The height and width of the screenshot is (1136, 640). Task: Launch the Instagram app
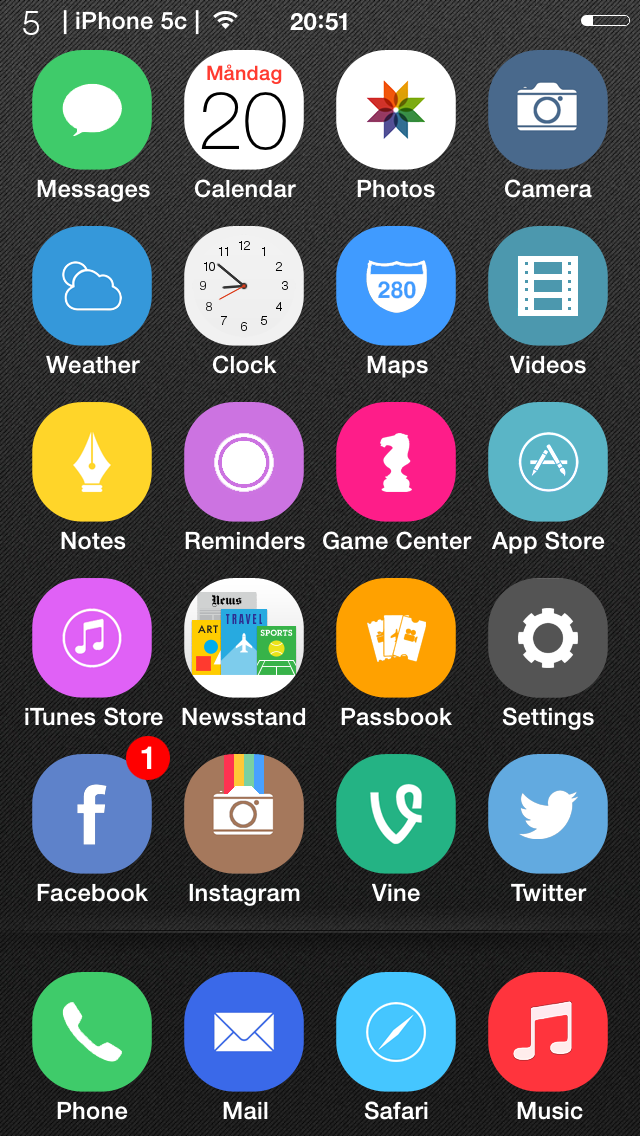click(x=244, y=814)
